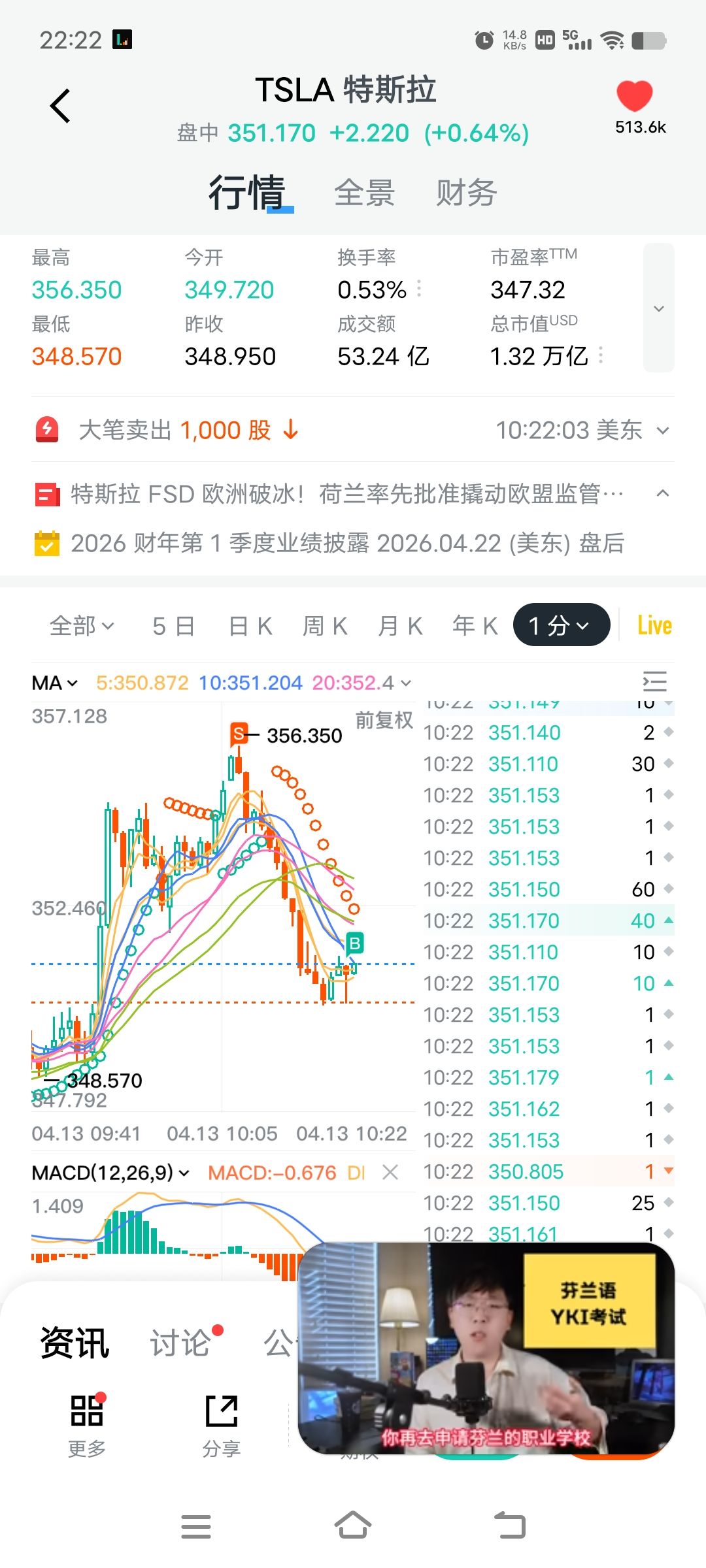This screenshot has width=706, height=1568.
Task: Tap the red heart favorite icon
Action: click(634, 97)
